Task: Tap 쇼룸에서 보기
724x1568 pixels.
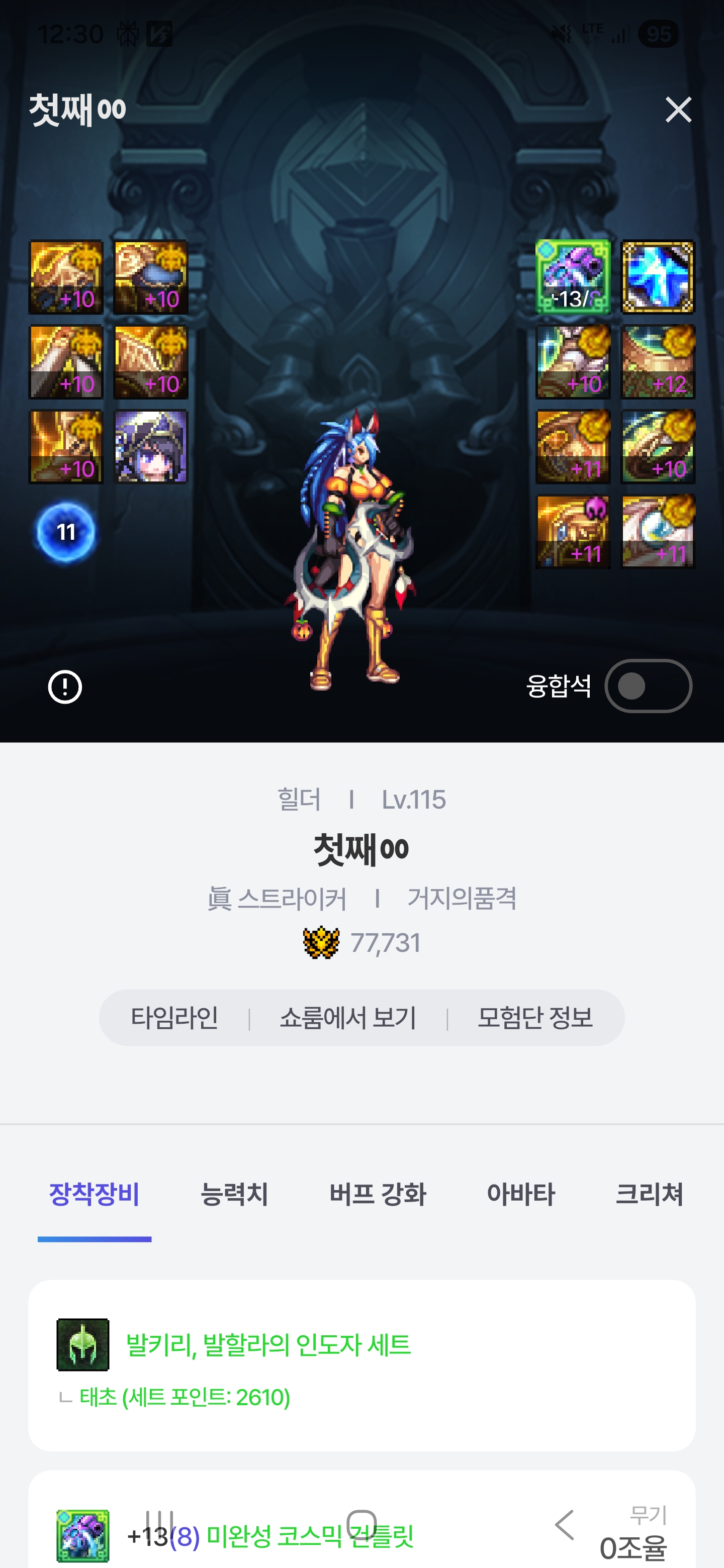Action: tap(348, 1018)
